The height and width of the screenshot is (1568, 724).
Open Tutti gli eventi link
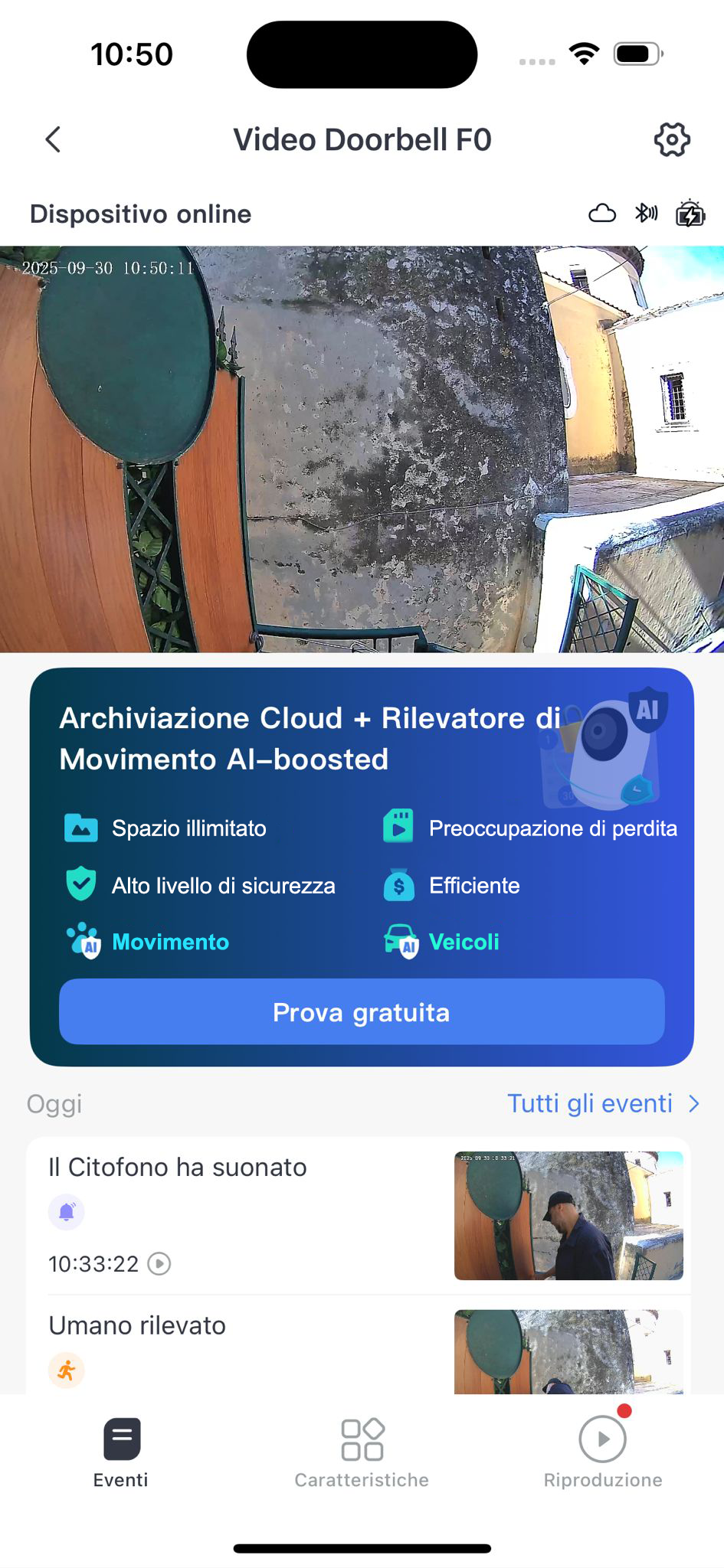pyautogui.click(x=602, y=1103)
